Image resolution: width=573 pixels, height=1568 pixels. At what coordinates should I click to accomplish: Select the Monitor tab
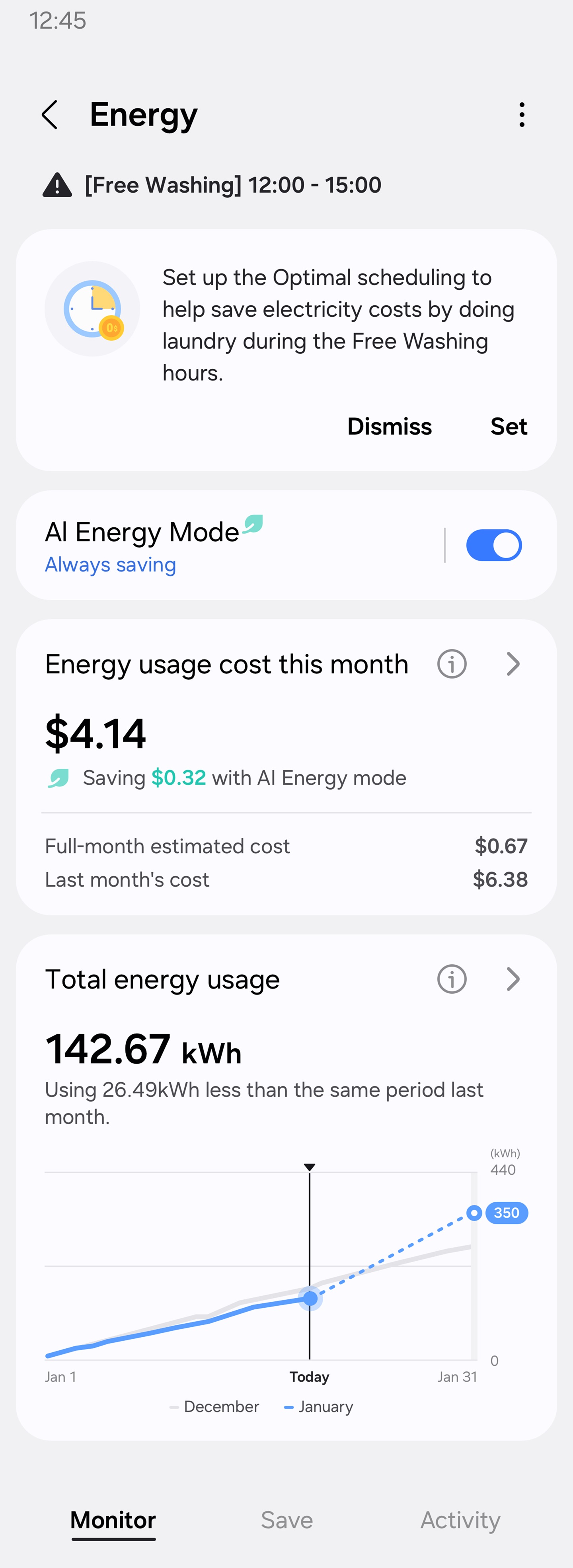click(x=113, y=1520)
